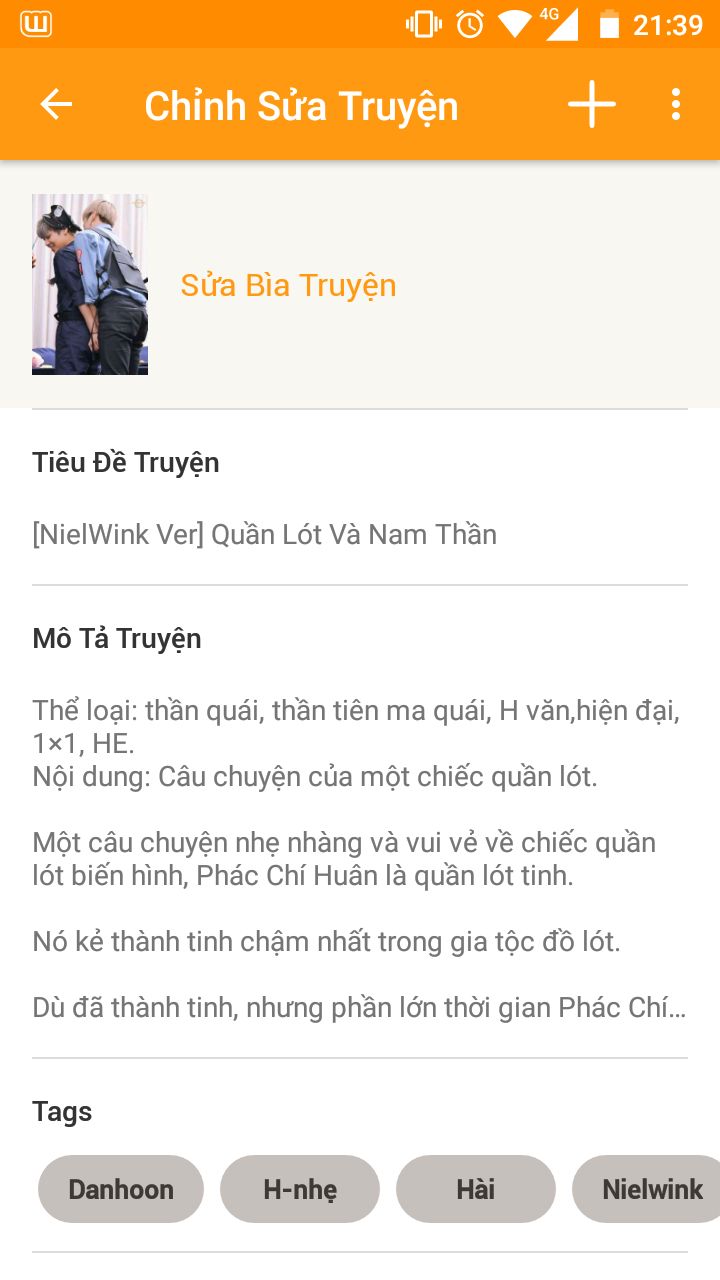Edit the Mô Tả Truyện description text
Viewport: 720px width, 1280px height.
pyautogui.click(x=360, y=858)
